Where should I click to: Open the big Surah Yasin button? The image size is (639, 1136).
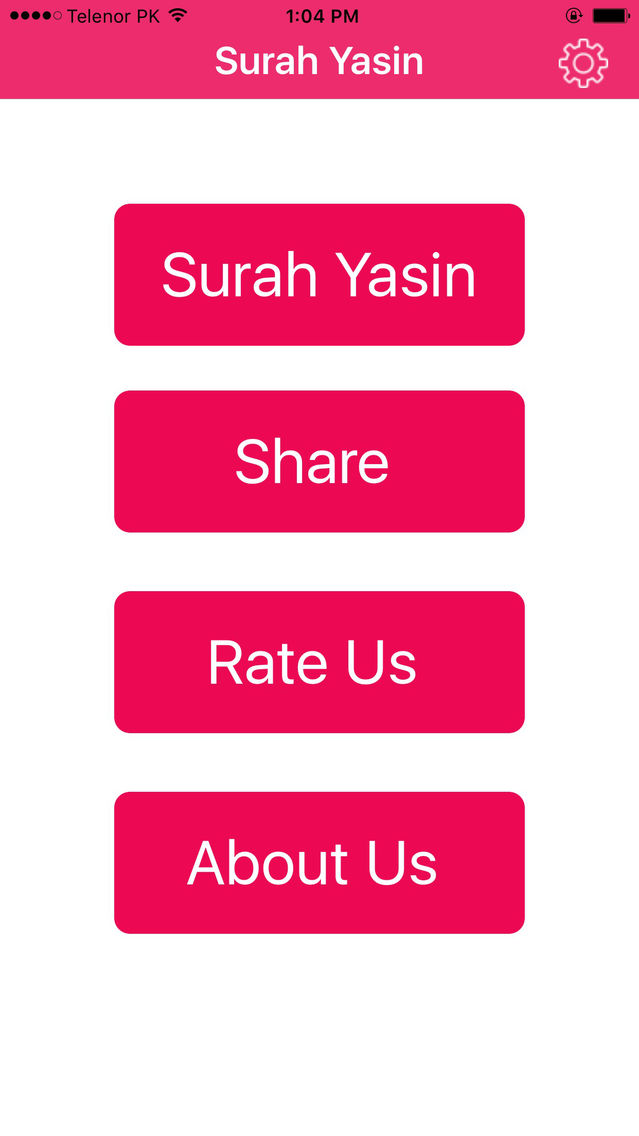click(320, 275)
